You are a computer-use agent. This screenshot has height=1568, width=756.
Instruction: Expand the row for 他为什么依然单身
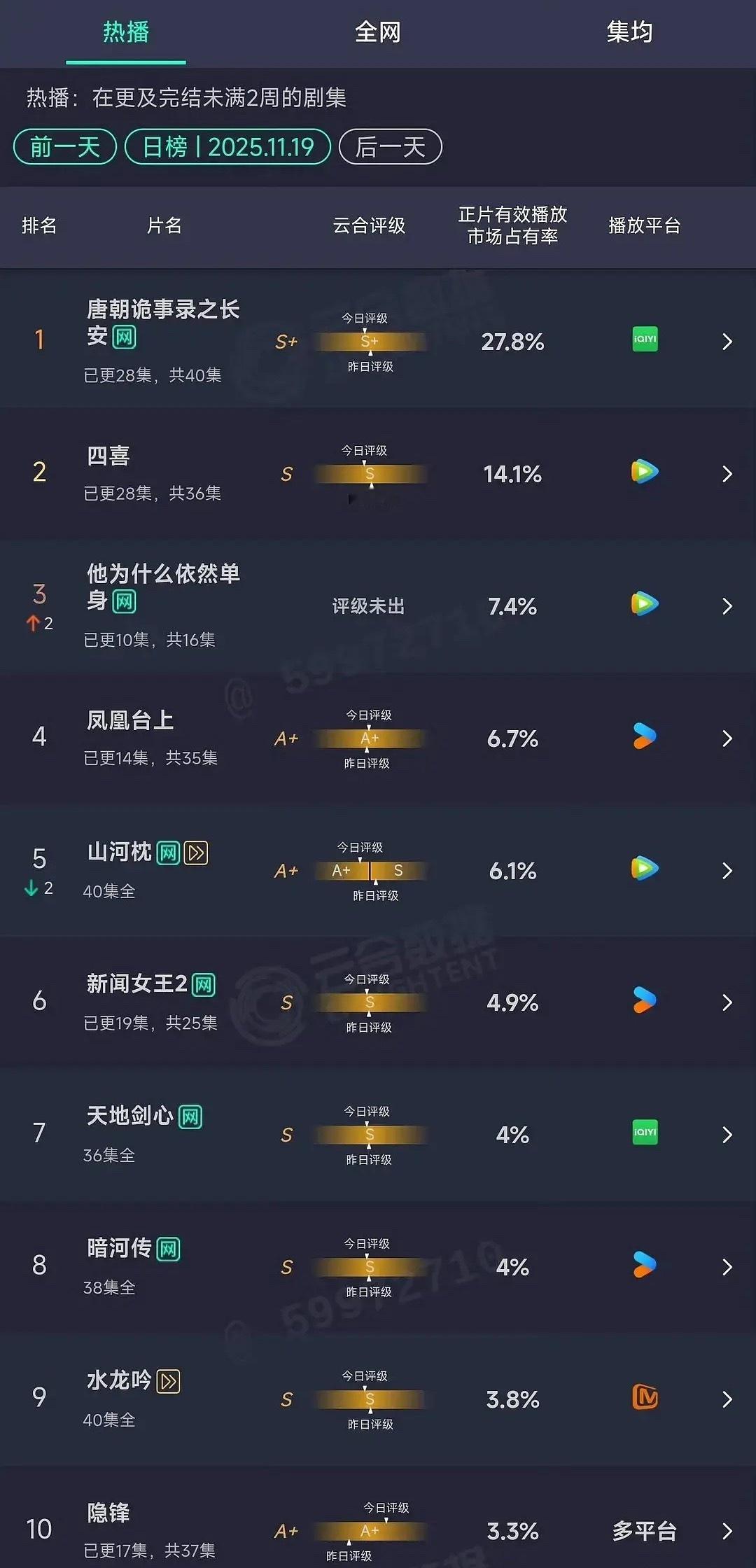[x=726, y=606]
